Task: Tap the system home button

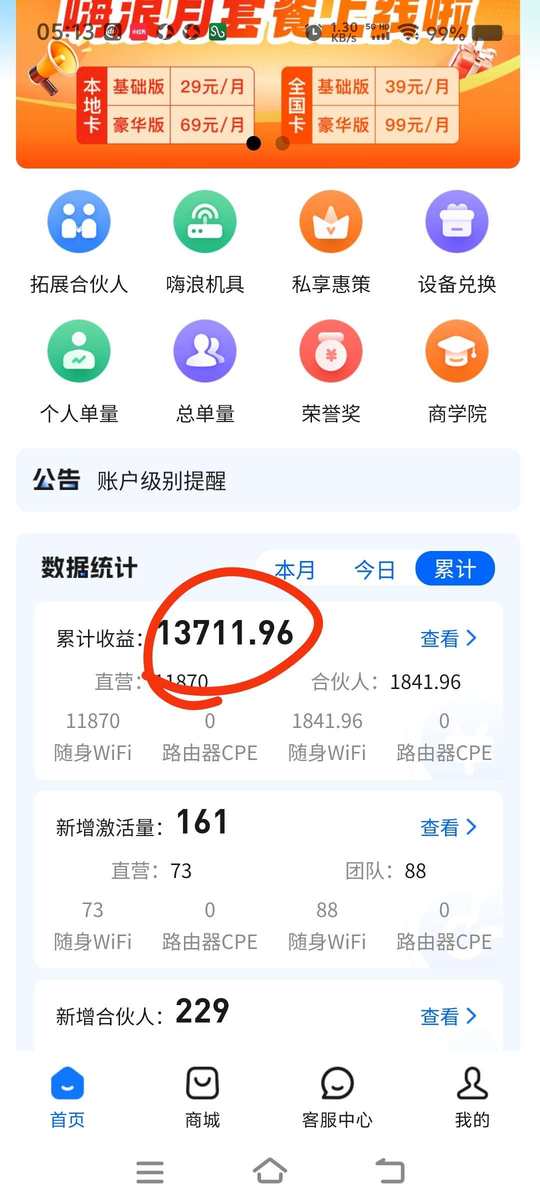Action: pyautogui.click(x=270, y=1171)
